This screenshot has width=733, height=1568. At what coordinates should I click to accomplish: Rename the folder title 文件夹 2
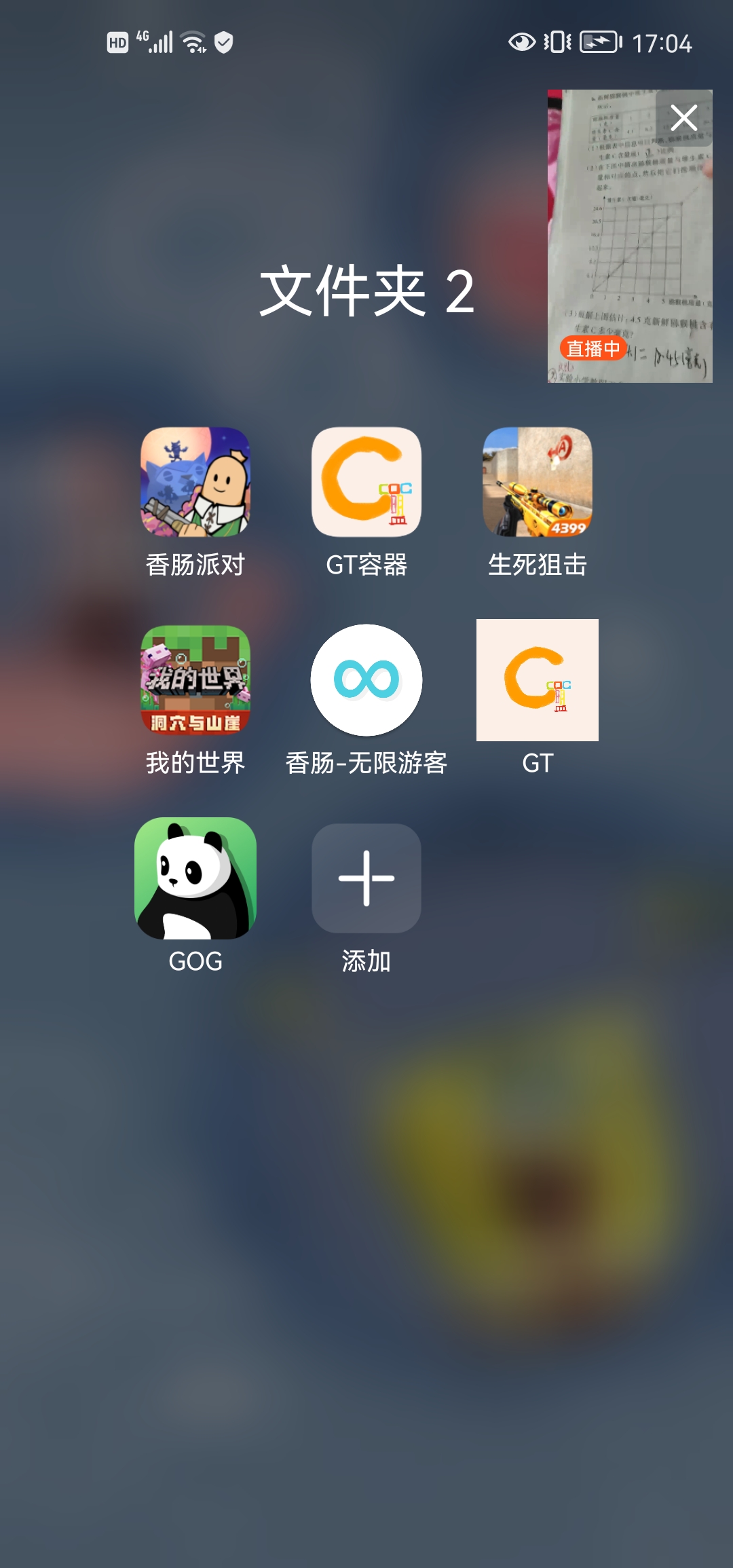coord(366,292)
